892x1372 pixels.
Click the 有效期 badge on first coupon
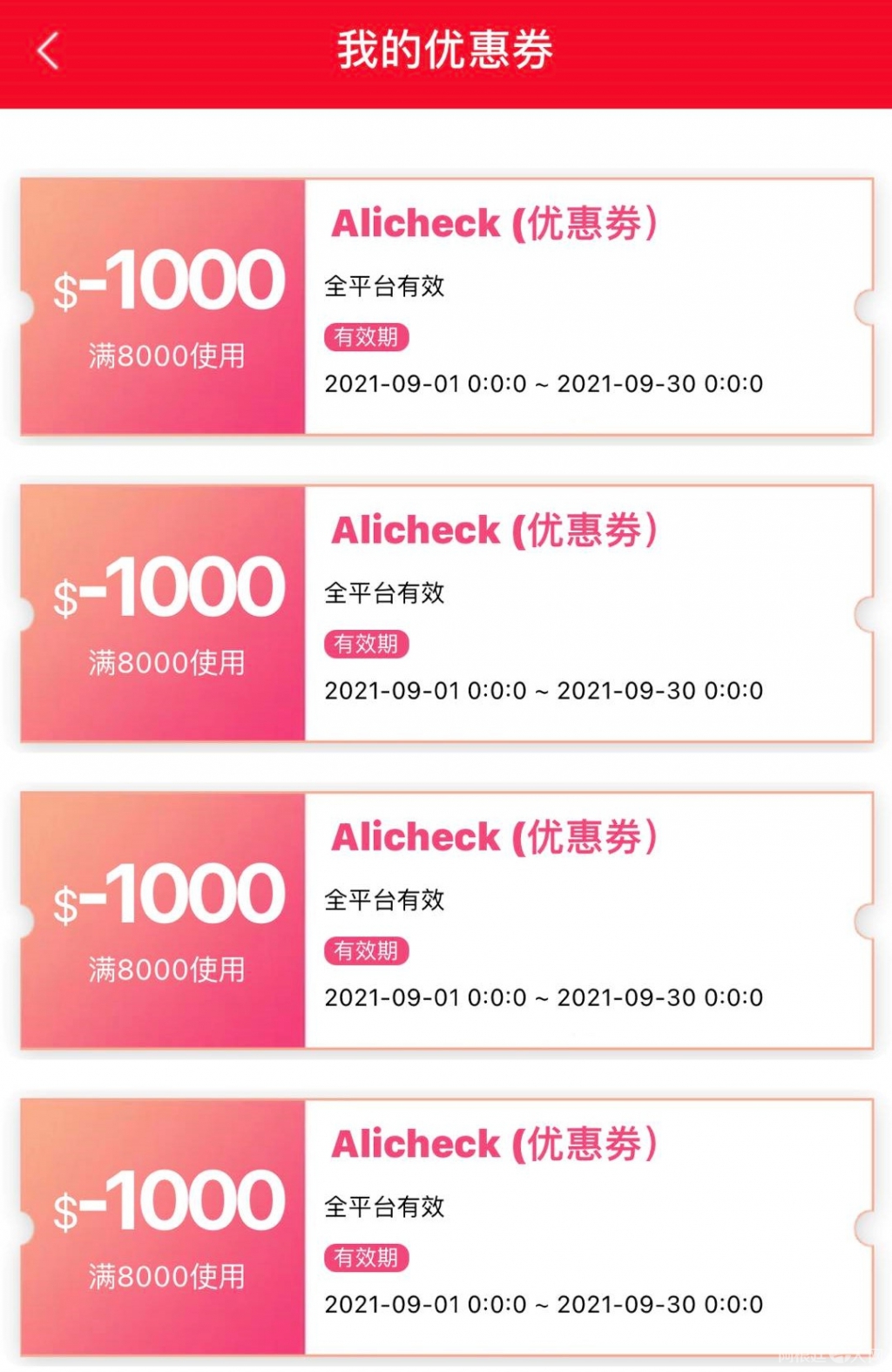tap(364, 337)
